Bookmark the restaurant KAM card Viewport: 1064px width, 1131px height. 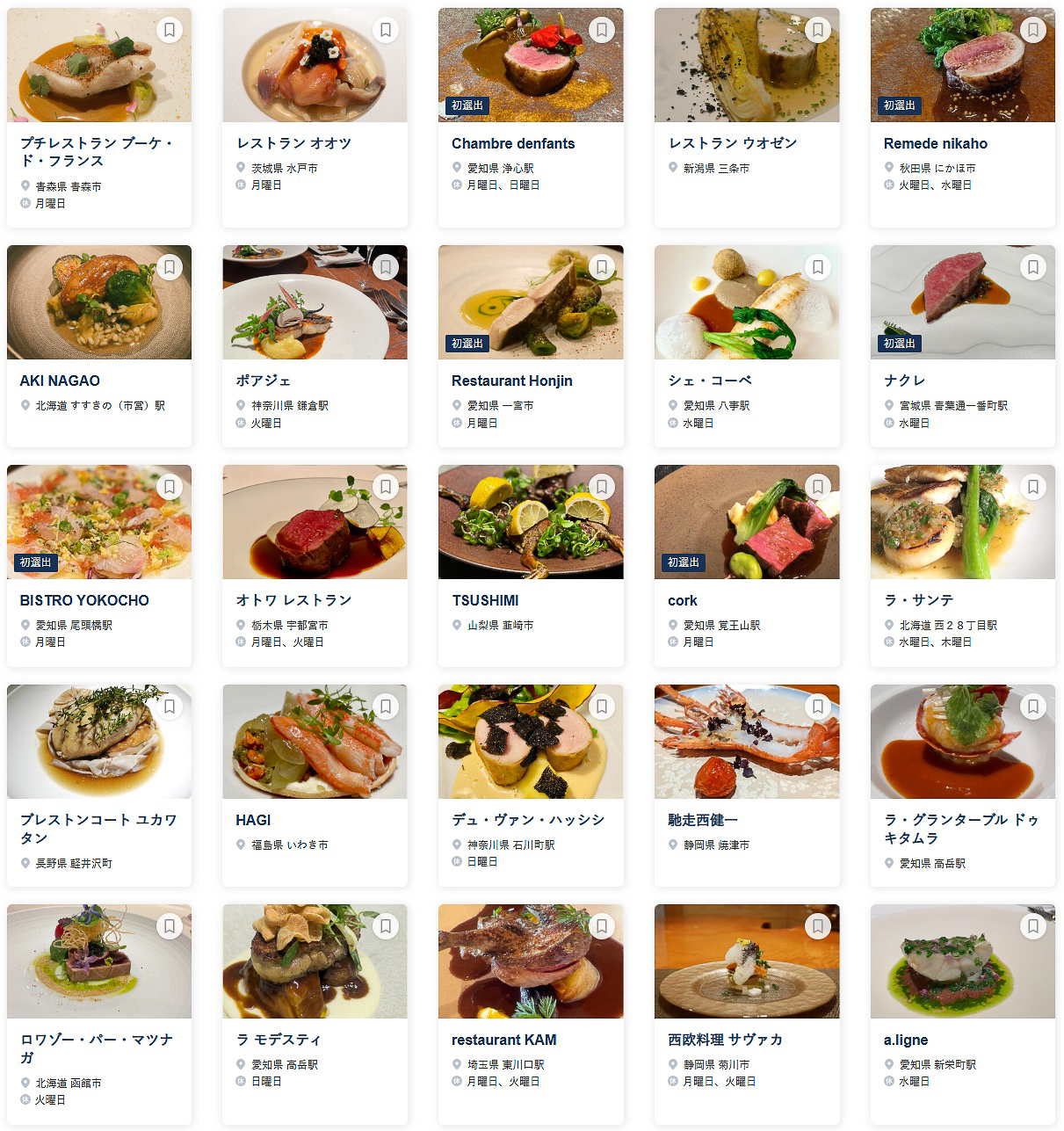602,925
